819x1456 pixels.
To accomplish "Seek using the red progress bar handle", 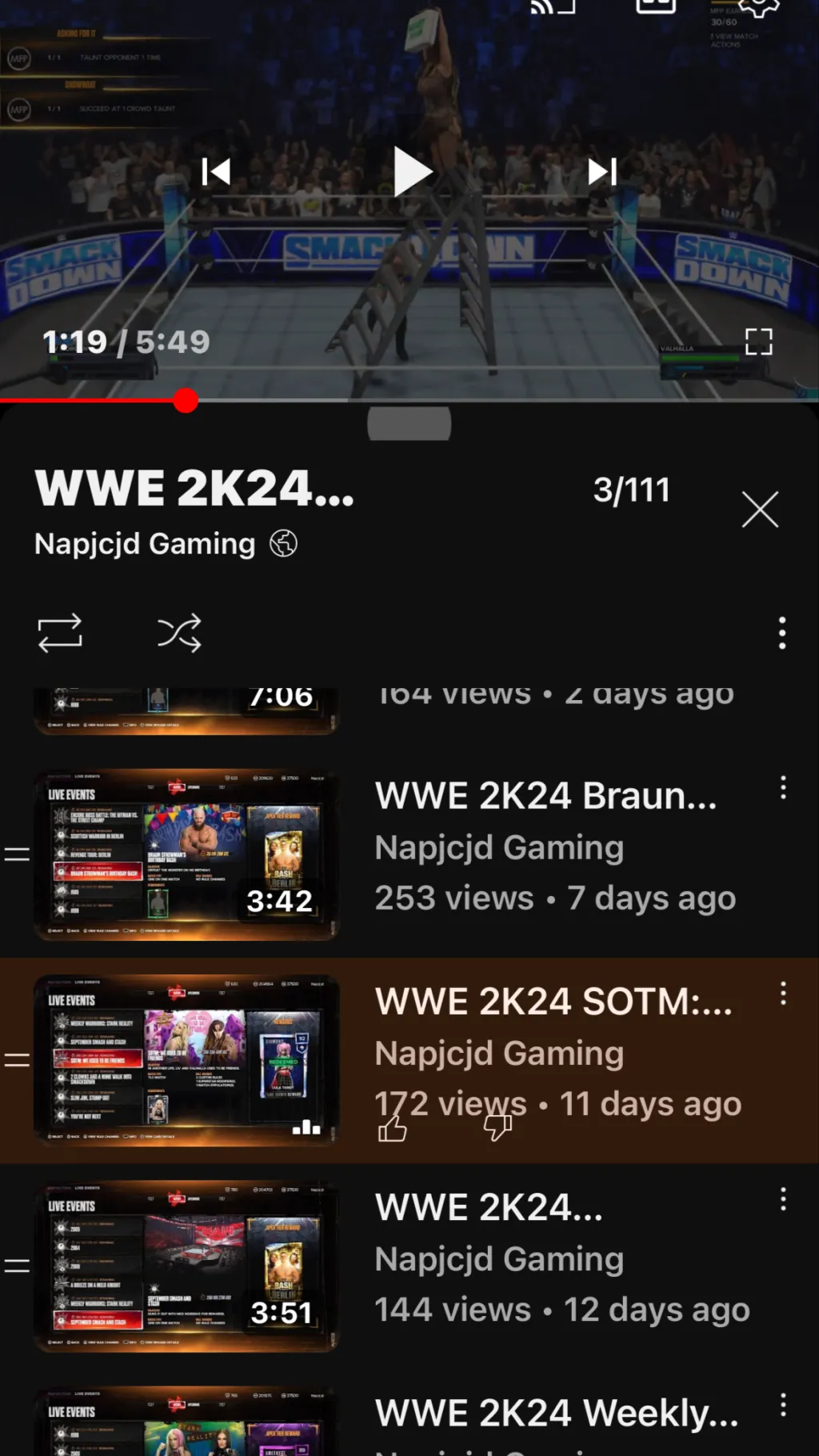I will tap(186, 400).
